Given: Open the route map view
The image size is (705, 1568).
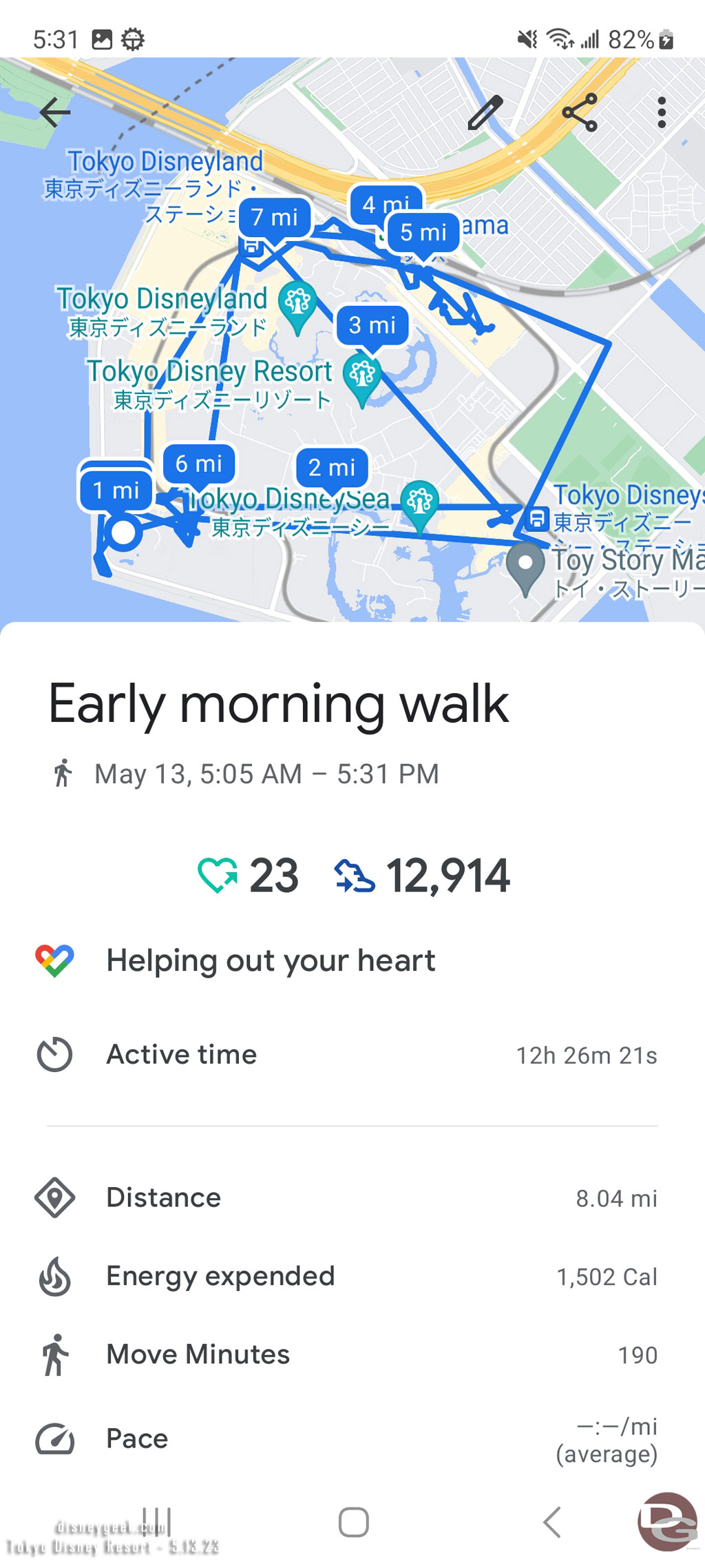Looking at the screenshot, I should tap(352, 340).
